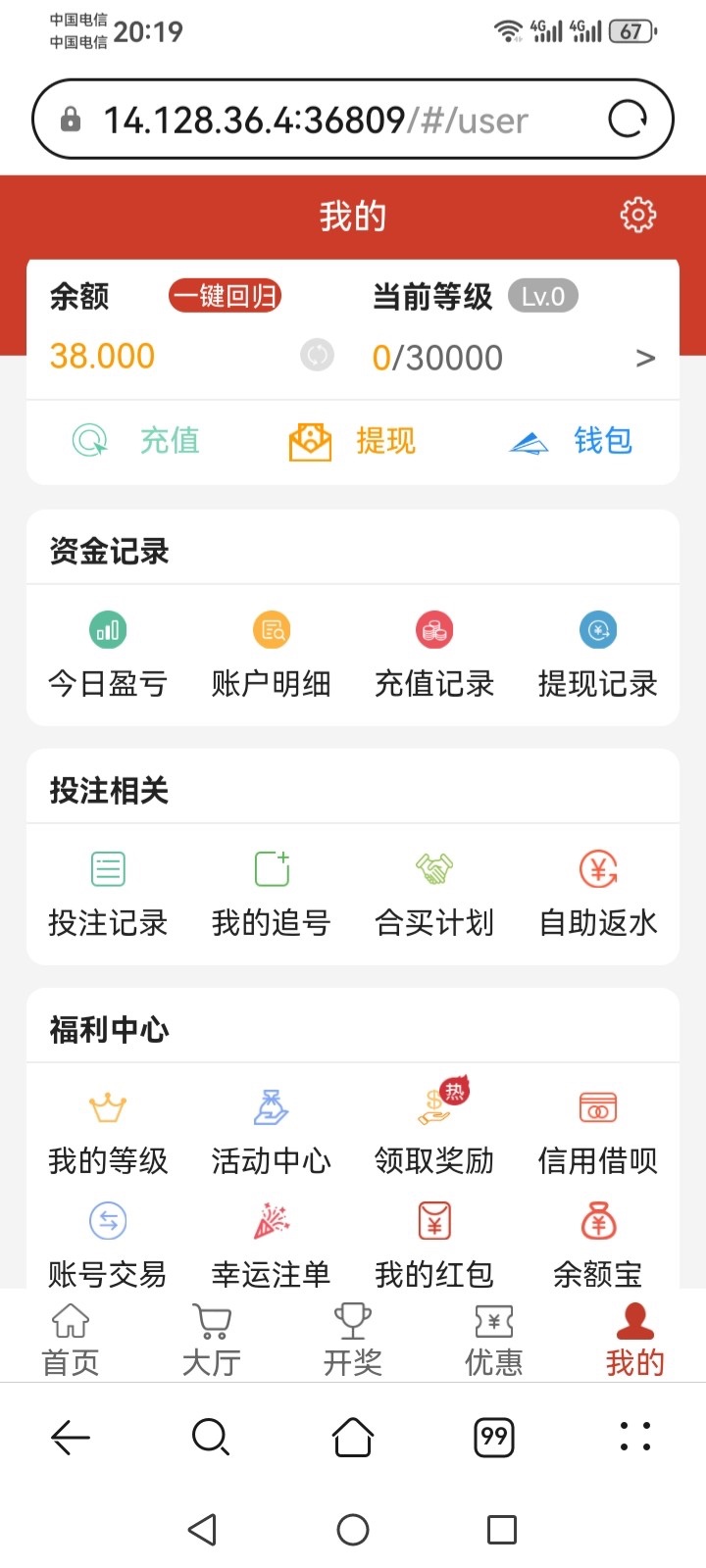The image size is (706, 1568).
Task: Open the 钱包 (wallet) icon
Action: pos(567,442)
